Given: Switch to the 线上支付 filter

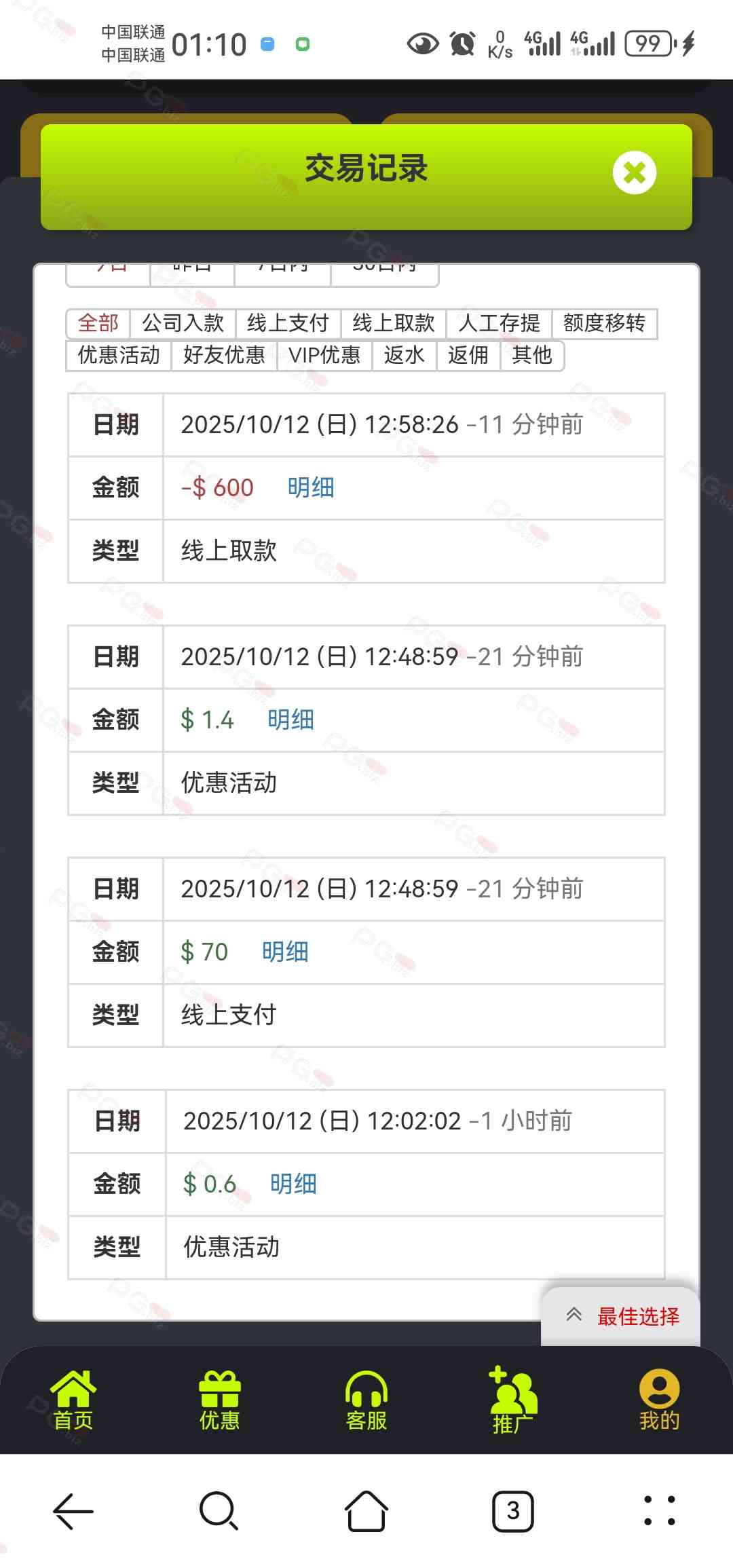Looking at the screenshot, I should [x=288, y=323].
